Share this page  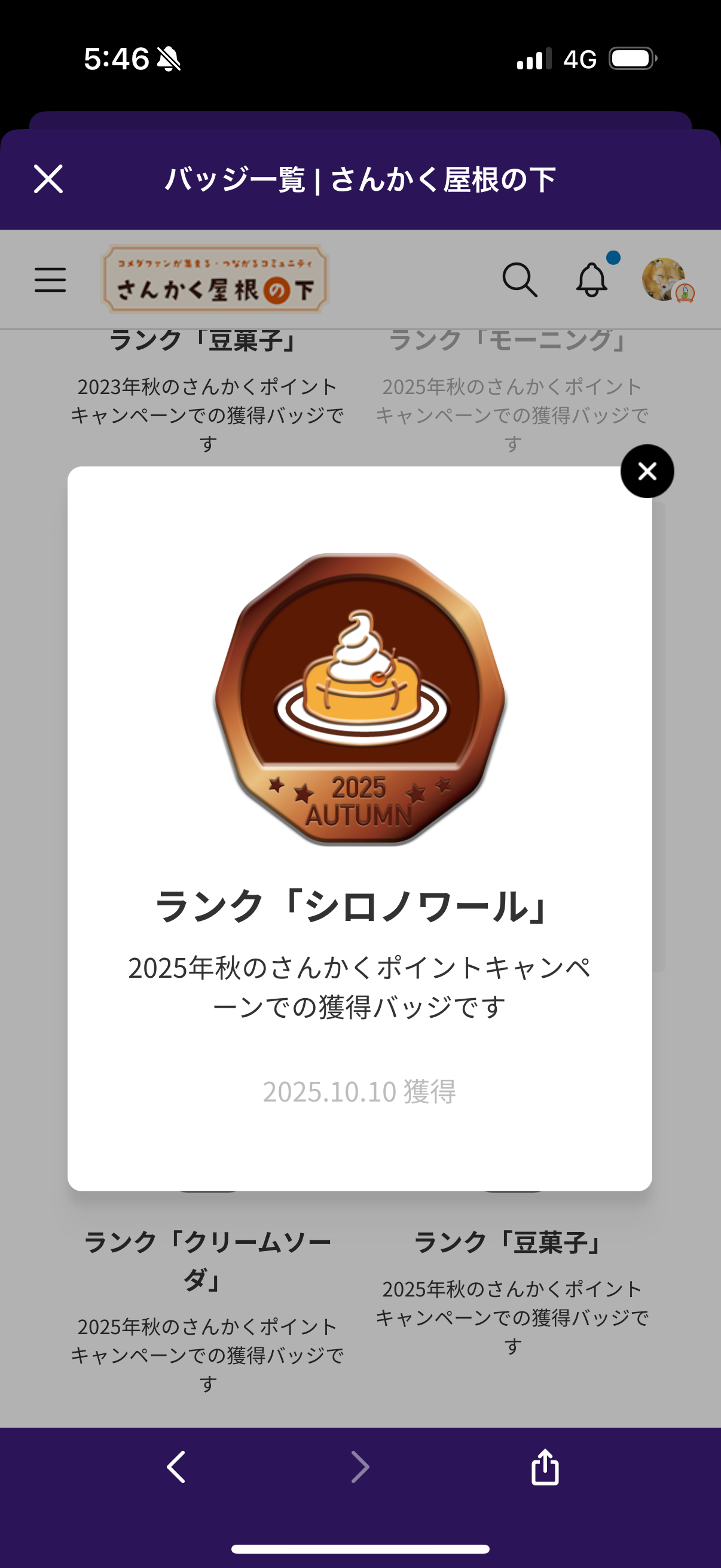(x=545, y=1467)
